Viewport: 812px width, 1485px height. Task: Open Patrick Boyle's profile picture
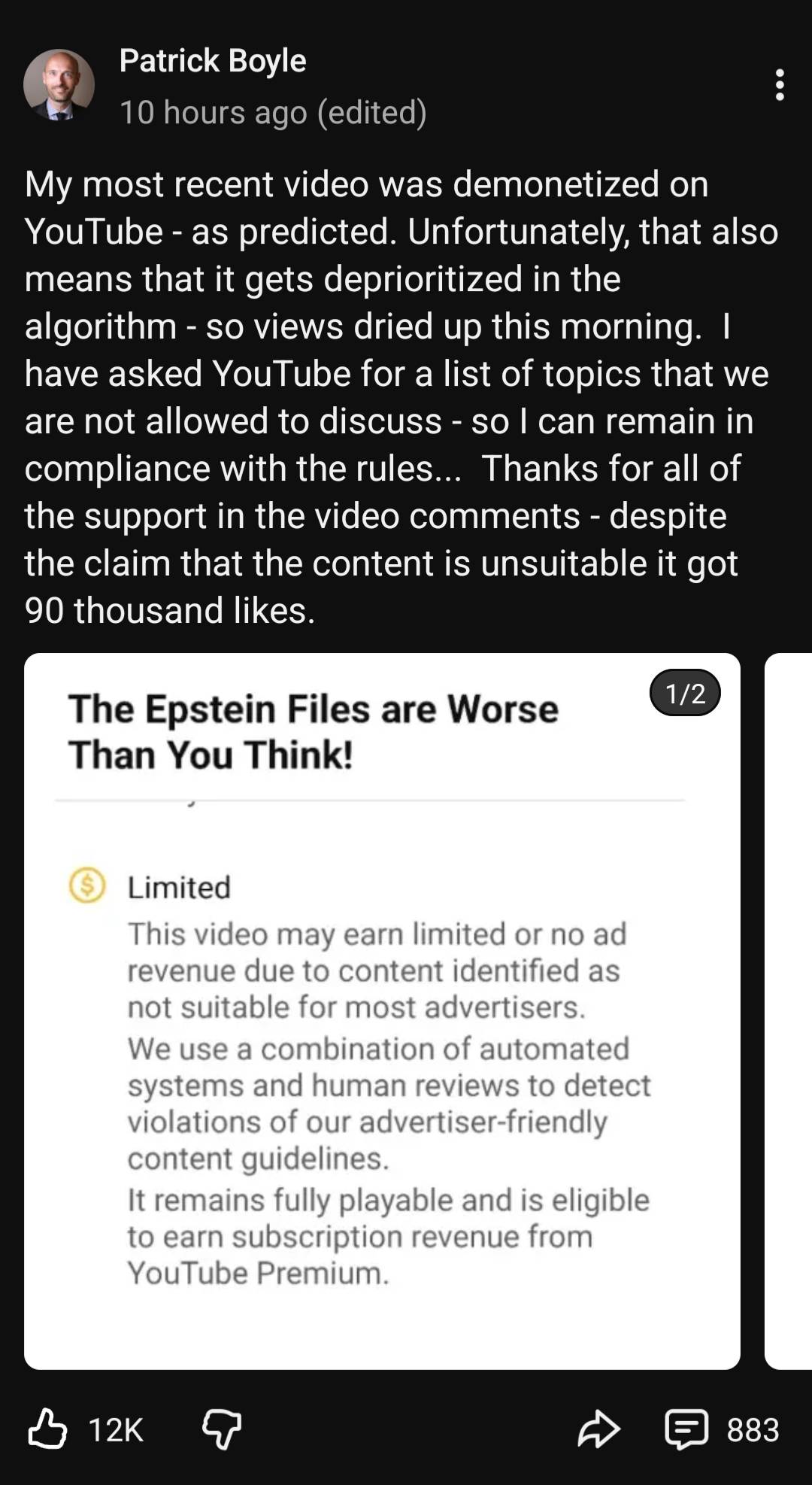tap(59, 85)
